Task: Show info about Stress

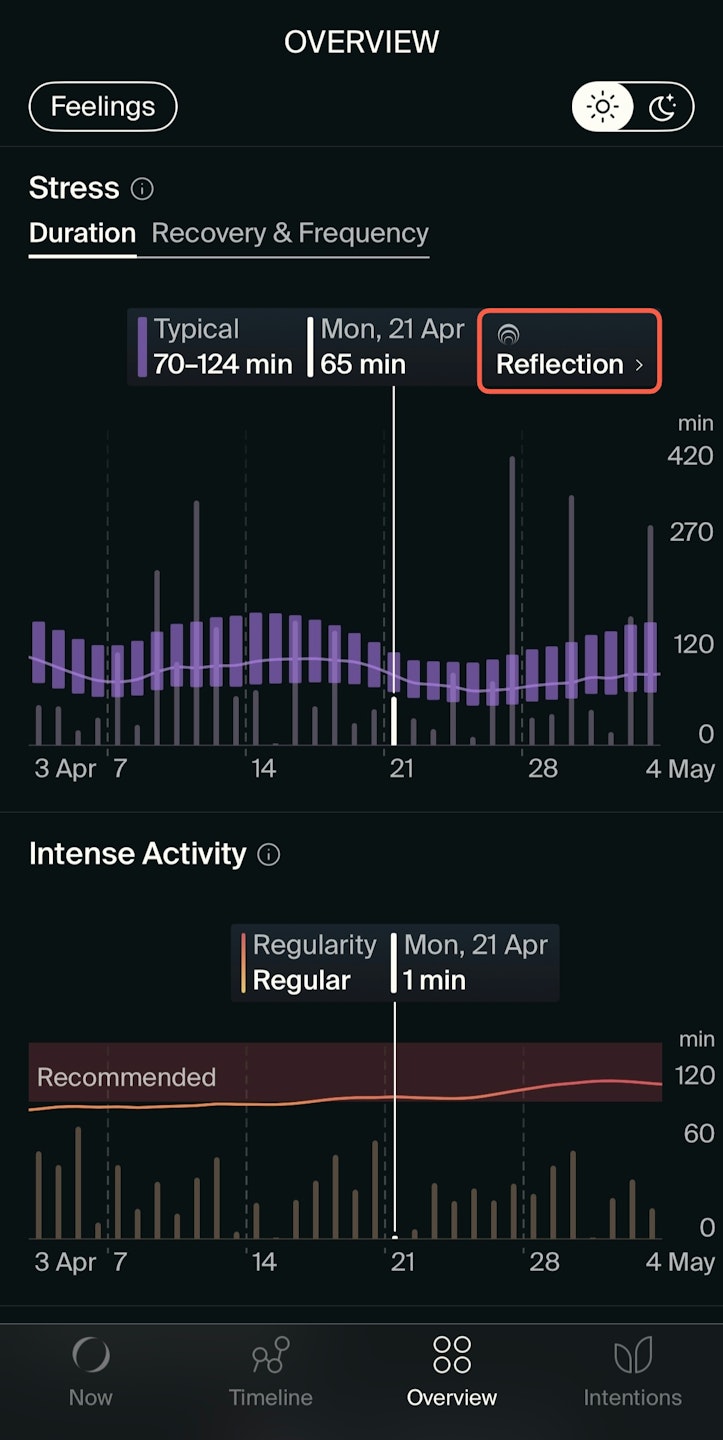Action: [143, 188]
